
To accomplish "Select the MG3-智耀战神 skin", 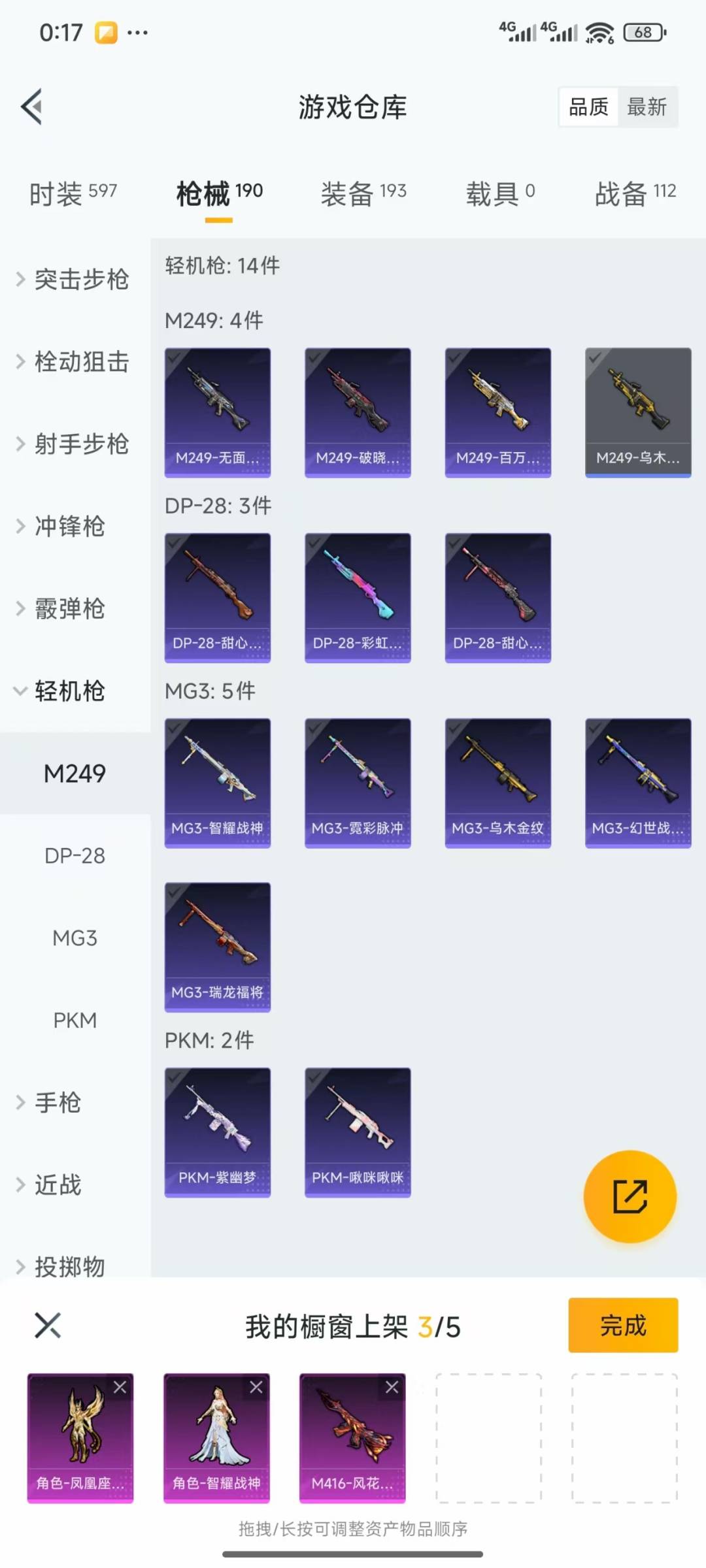I will click(217, 783).
